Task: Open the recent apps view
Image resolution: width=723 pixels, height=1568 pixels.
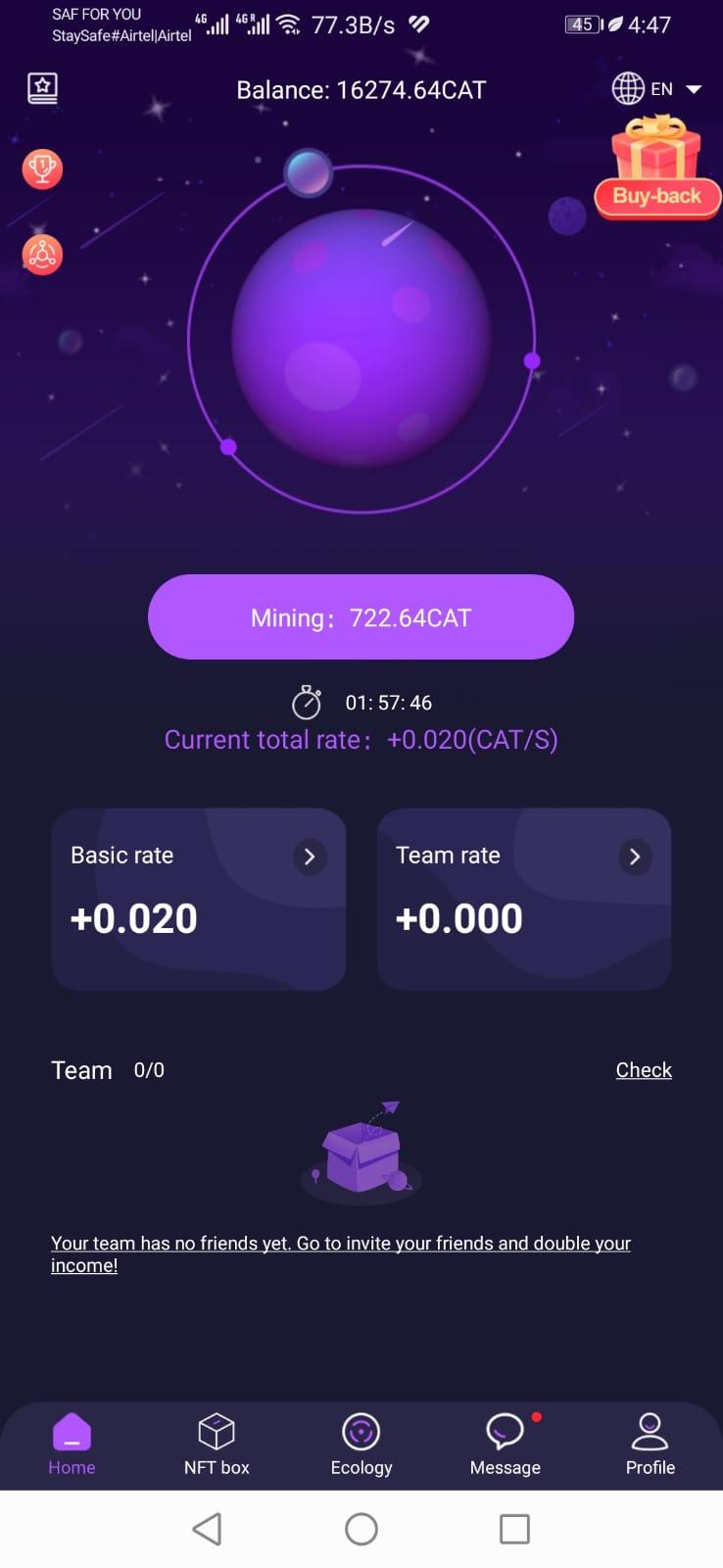Action: tap(514, 1529)
